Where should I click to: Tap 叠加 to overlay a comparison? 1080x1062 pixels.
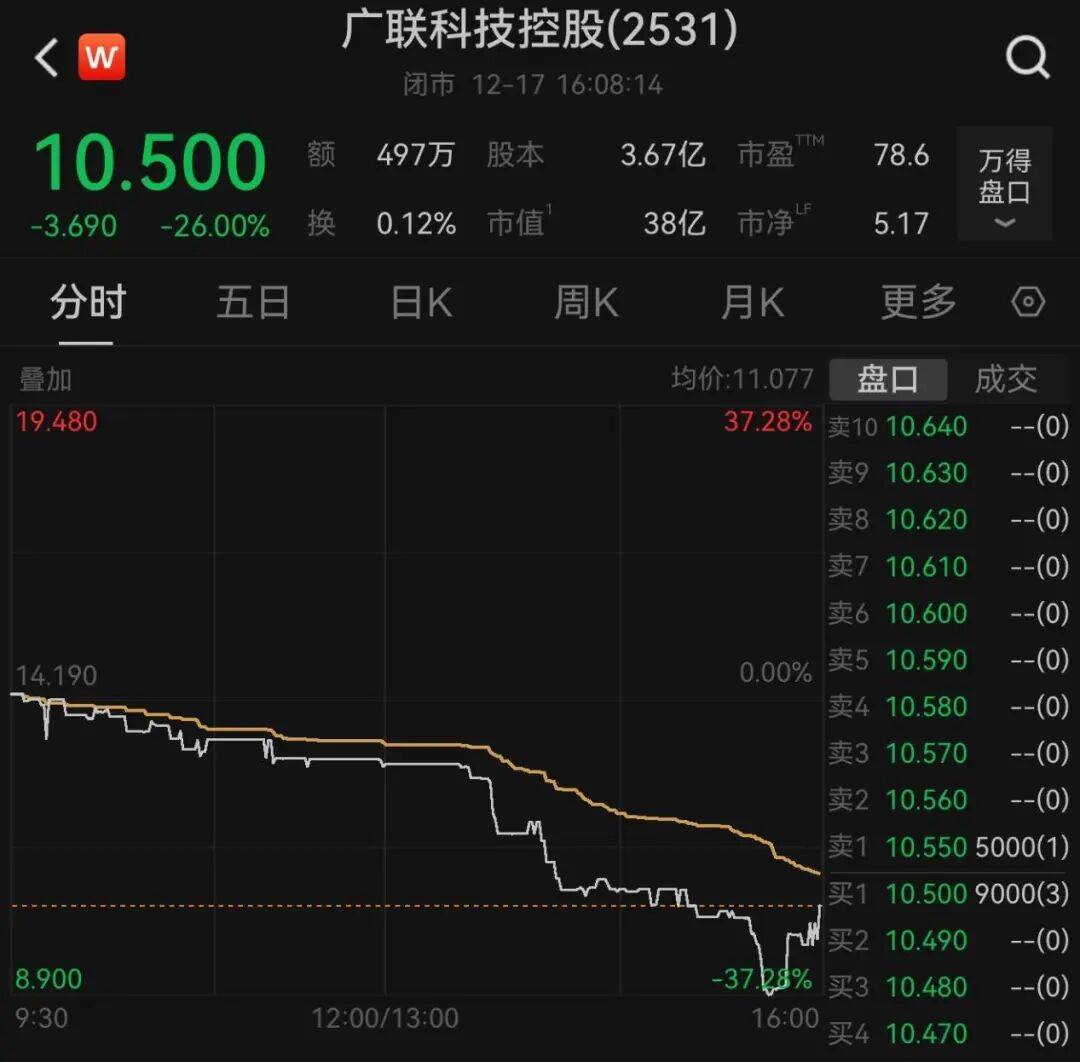pos(46,380)
